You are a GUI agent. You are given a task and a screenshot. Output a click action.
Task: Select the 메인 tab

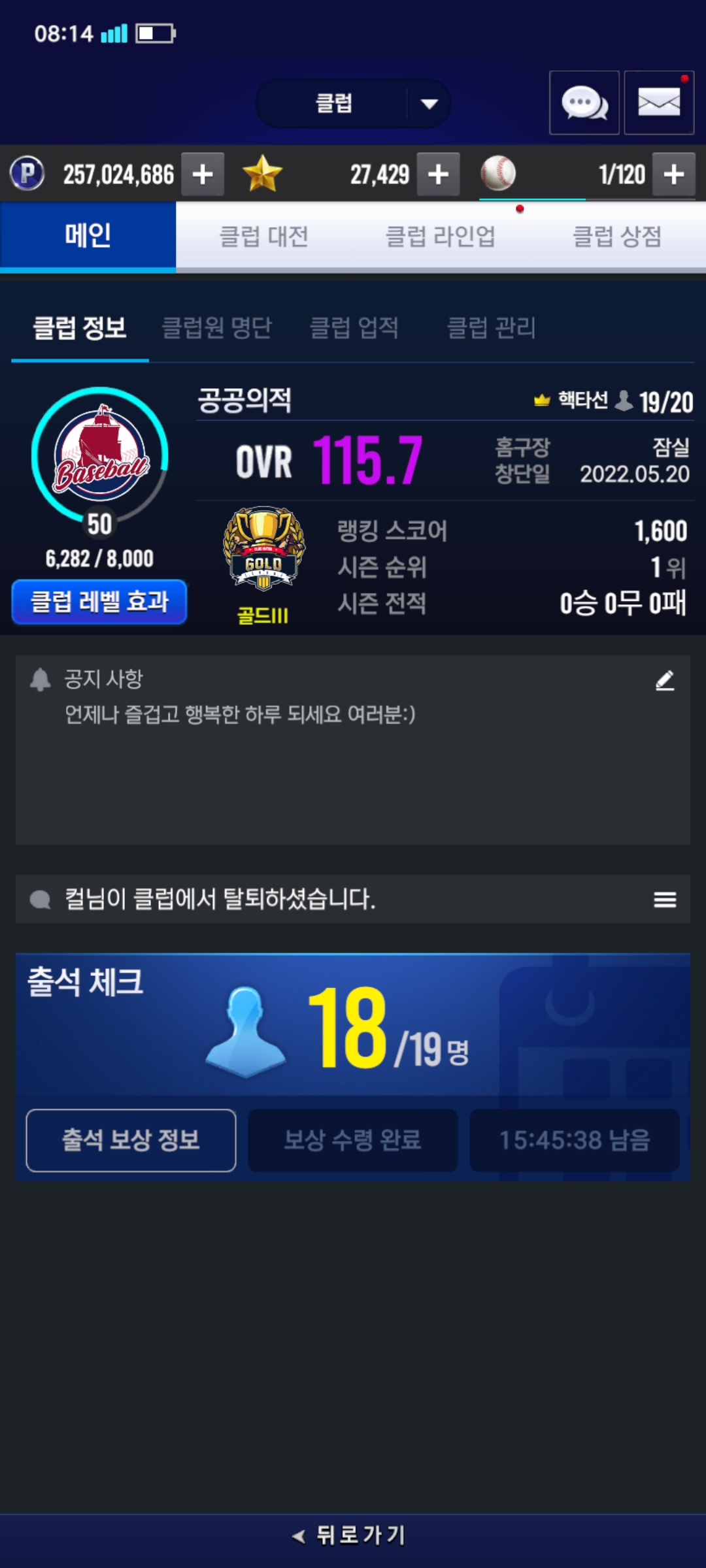coord(88,236)
